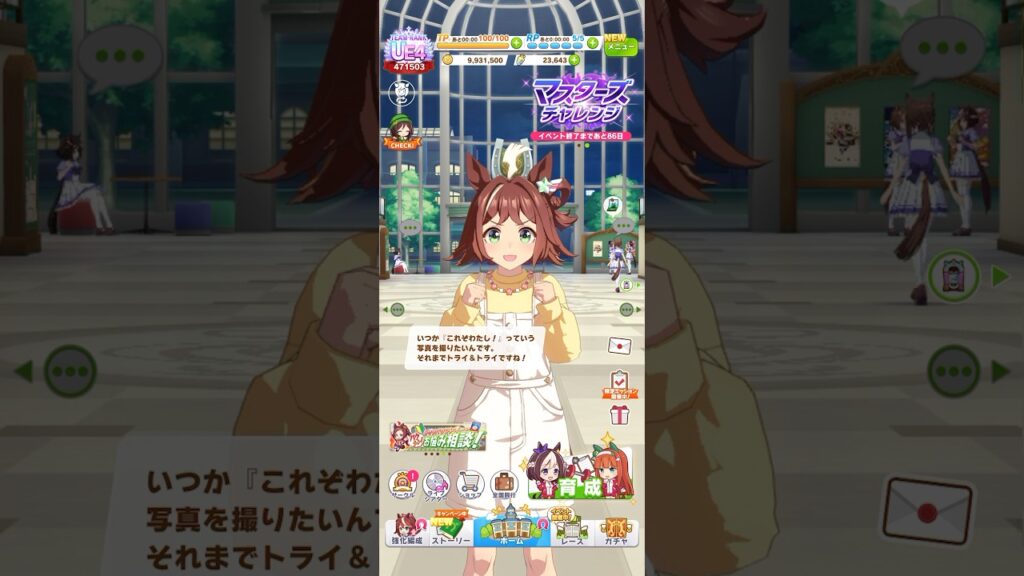Image resolution: width=1024 pixels, height=576 pixels.
Task: Switch to the ガチャ tab
Action: (614, 530)
